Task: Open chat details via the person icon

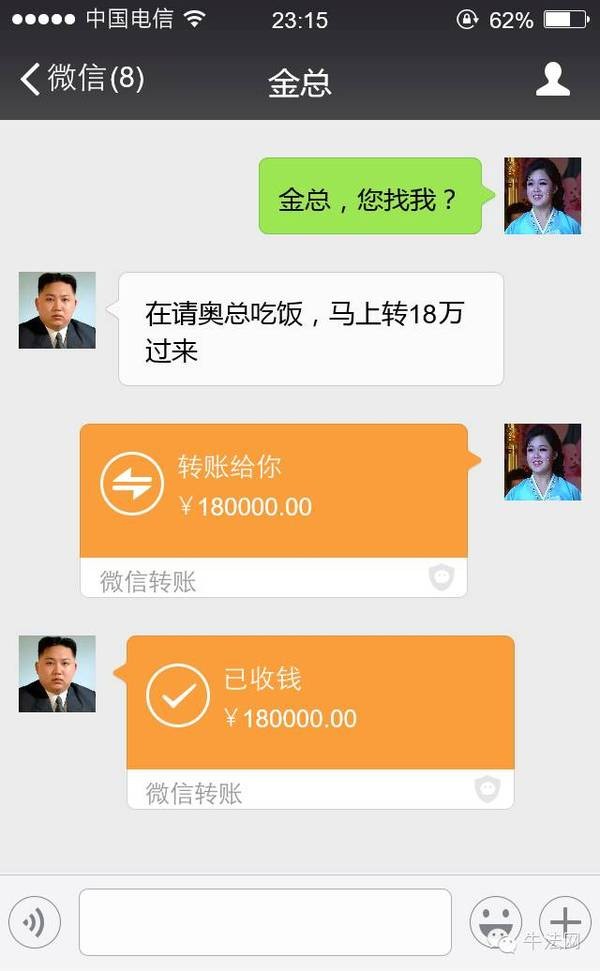Action: pyautogui.click(x=552, y=80)
